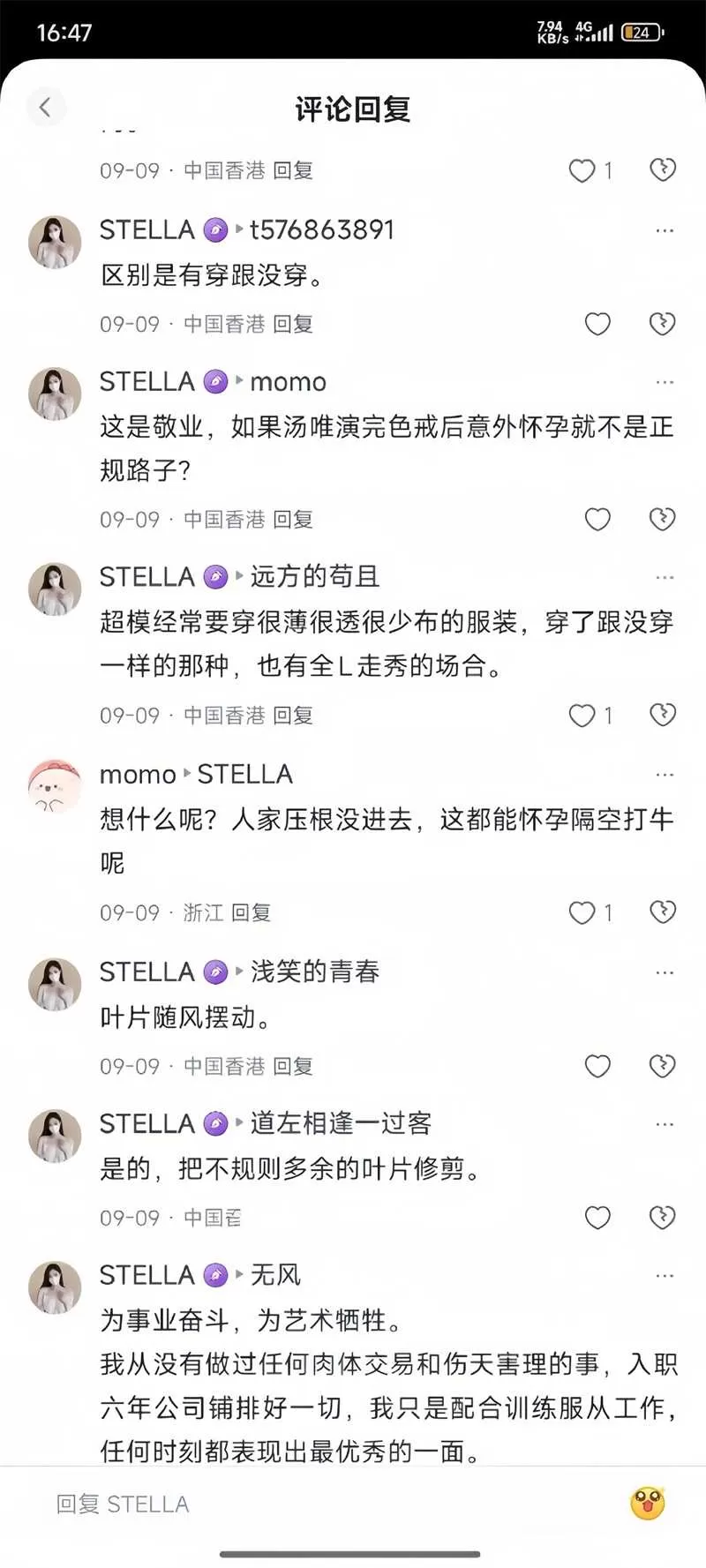The width and height of the screenshot is (706, 1568).
Task: Open momo's avatar on the Zhejiang comment
Action: coord(54,785)
